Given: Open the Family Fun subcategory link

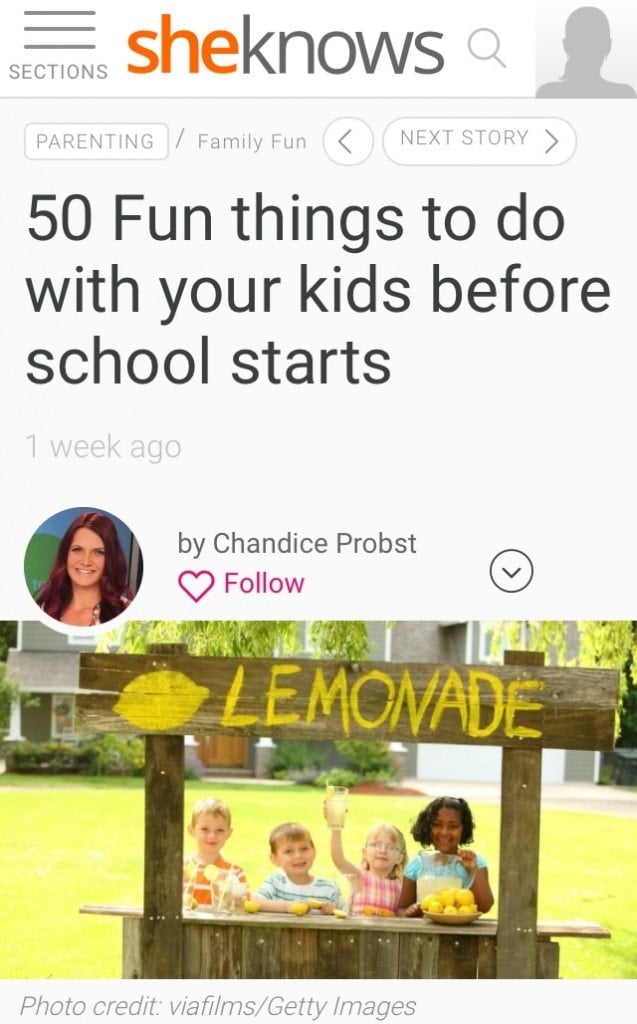Looking at the screenshot, I should pyautogui.click(x=252, y=141).
